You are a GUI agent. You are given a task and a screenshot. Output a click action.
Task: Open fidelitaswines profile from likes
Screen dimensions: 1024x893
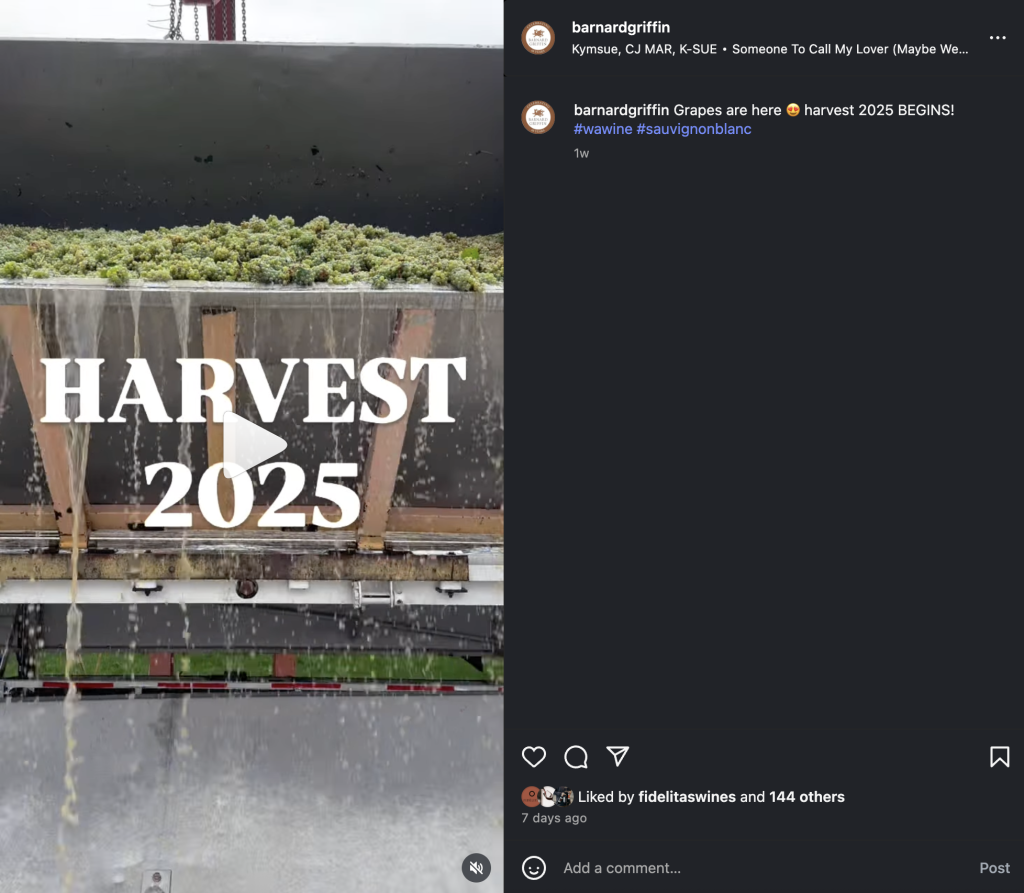[x=687, y=797]
